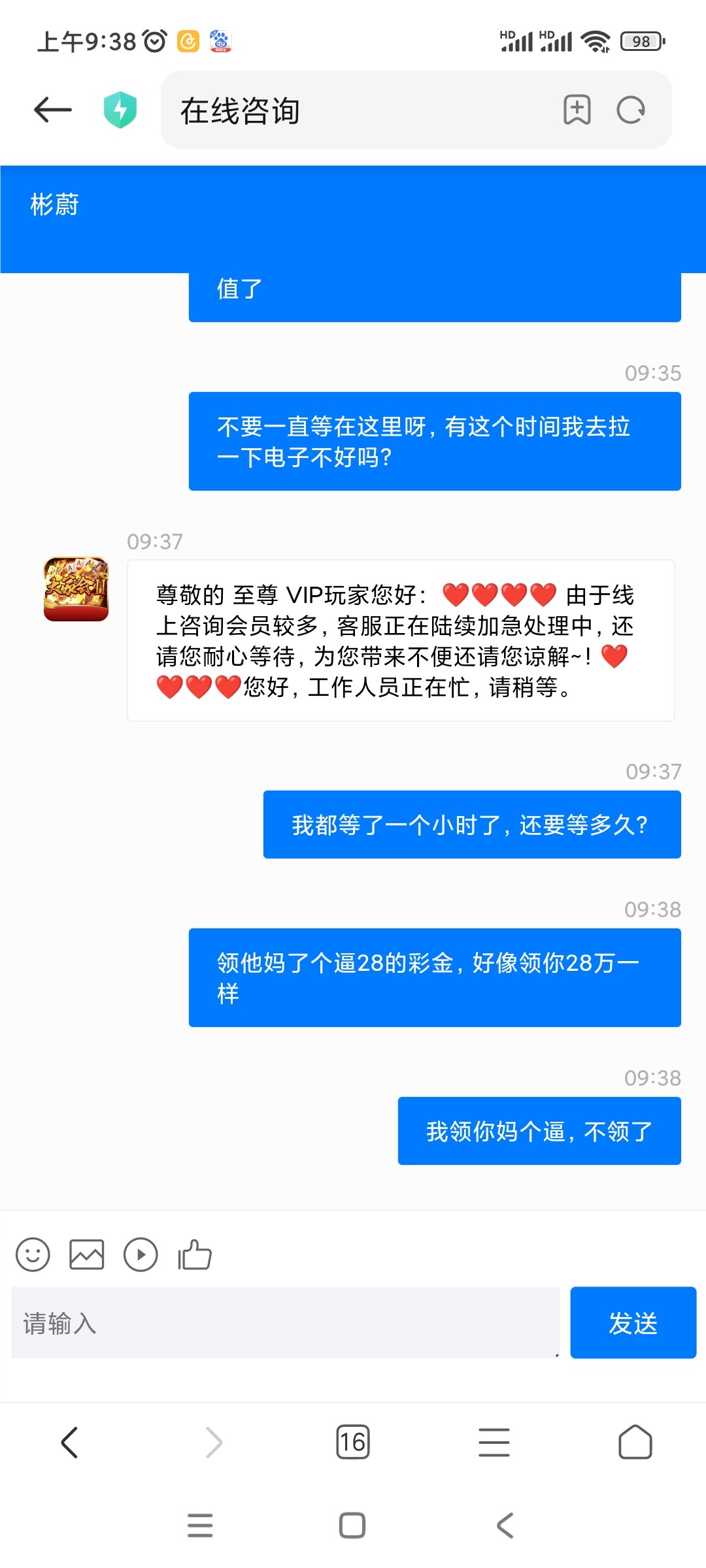Screen dimensions: 706x1568
Task: Go back using the top arrow
Action: (53, 110)
